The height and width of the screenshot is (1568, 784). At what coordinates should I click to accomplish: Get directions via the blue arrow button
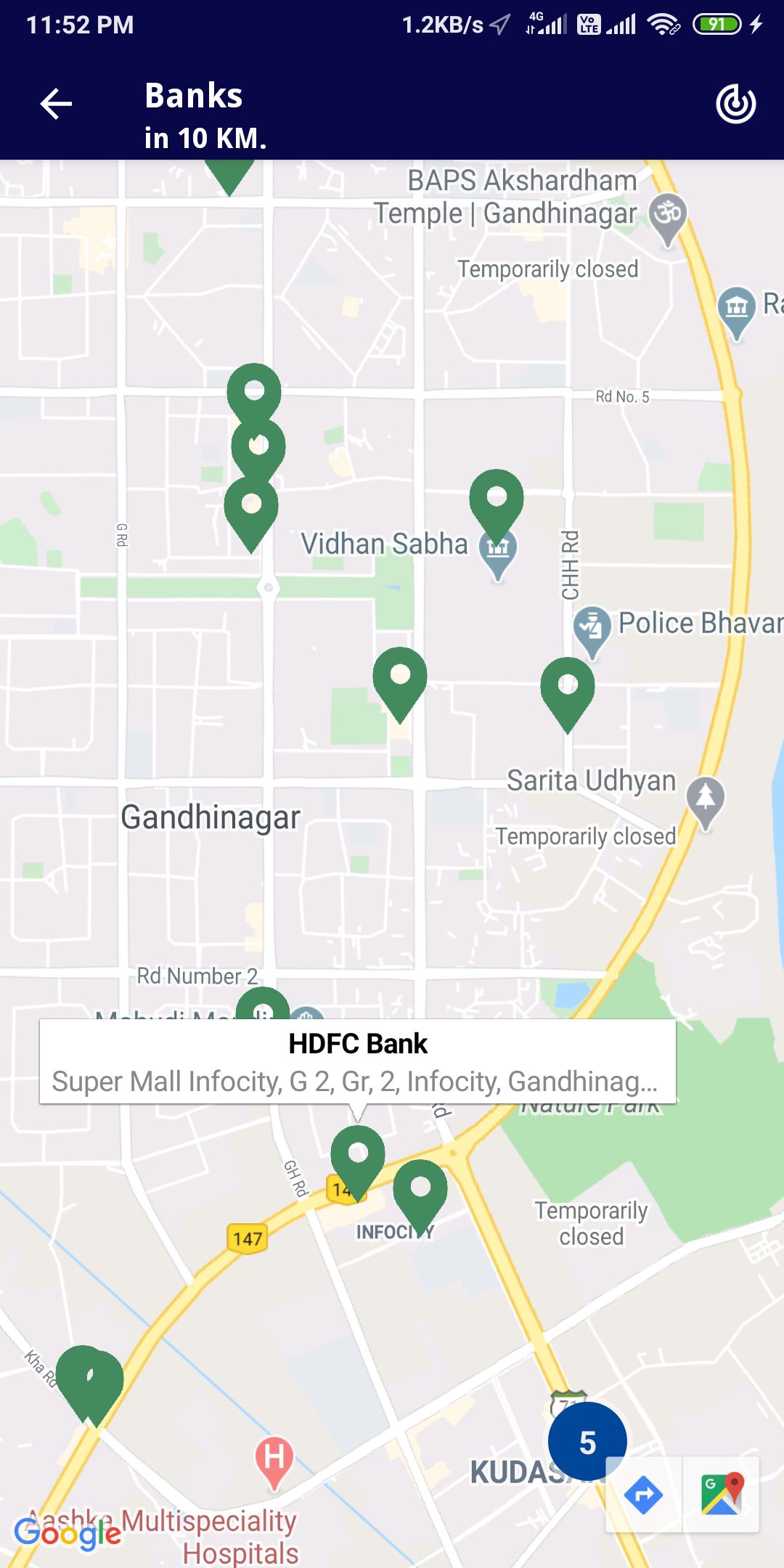pyautogui.click(x=643, y=1495)
